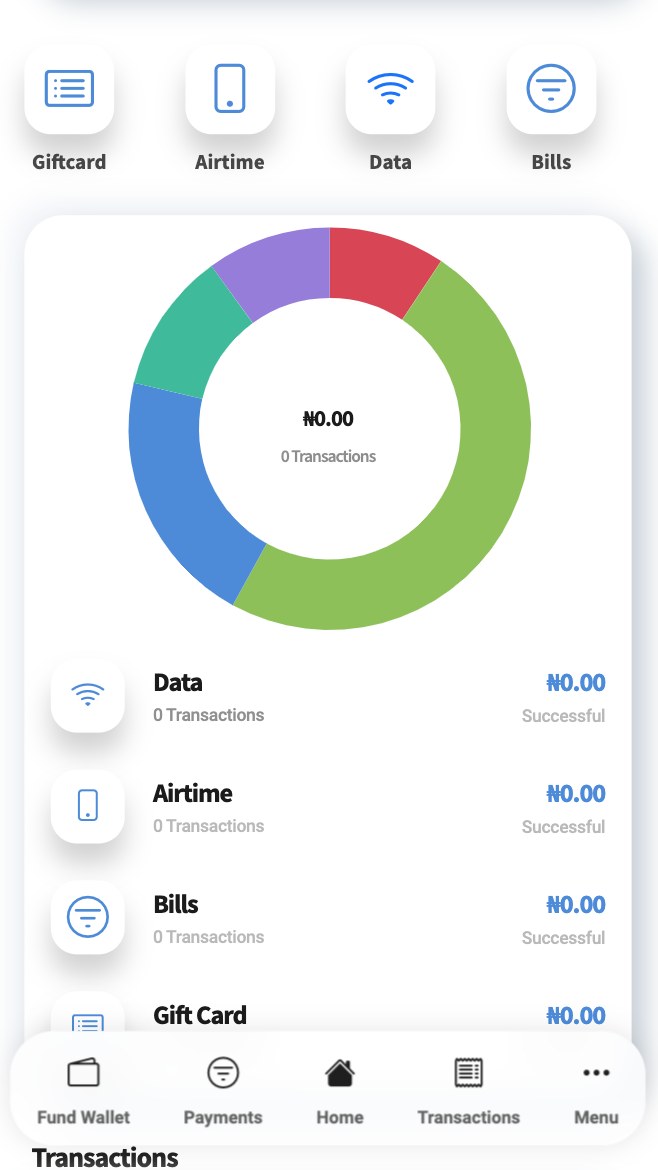The image size is (658, 1170).
Task: Open the Bills payment shortcut
Action: pos(551,90)
